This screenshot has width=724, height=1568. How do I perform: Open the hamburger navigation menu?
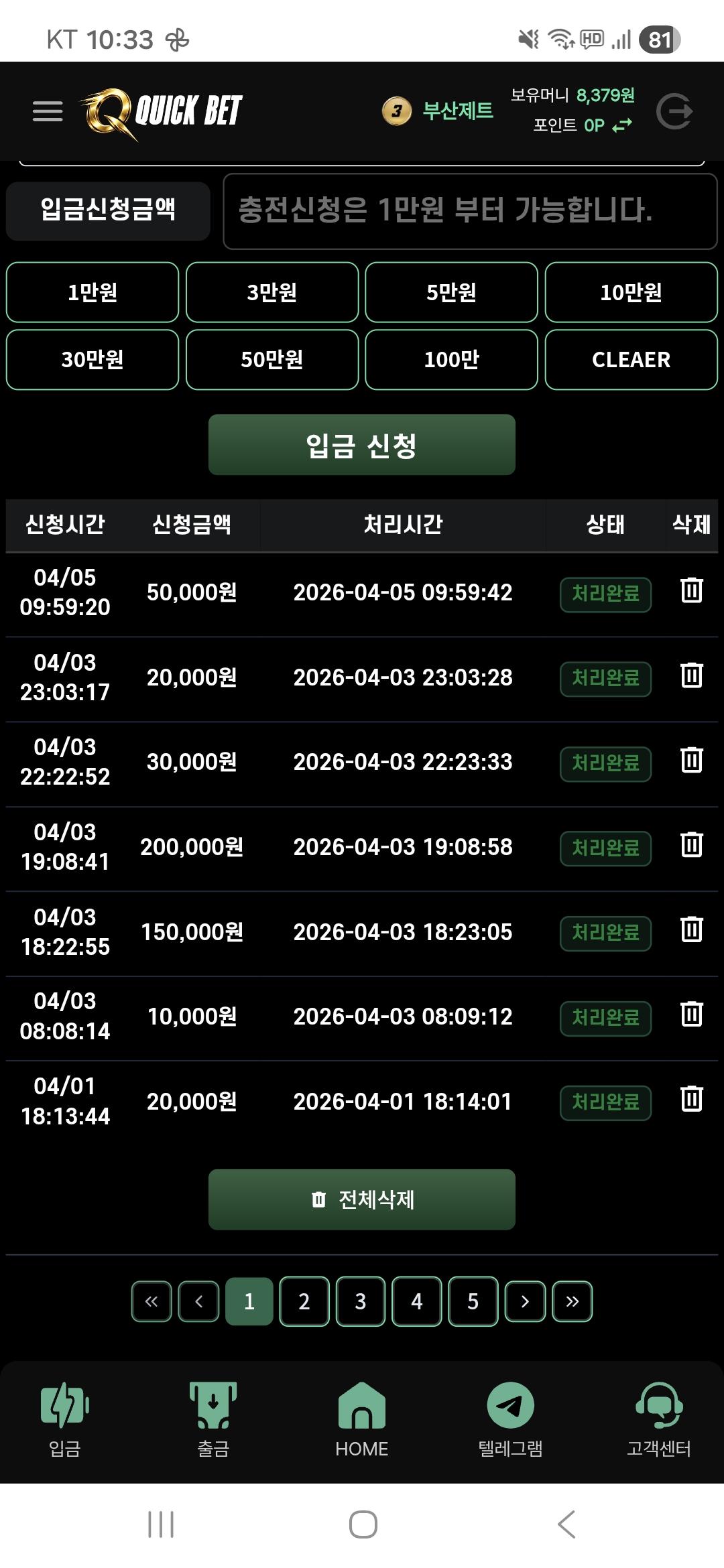[x=47, y=111]
